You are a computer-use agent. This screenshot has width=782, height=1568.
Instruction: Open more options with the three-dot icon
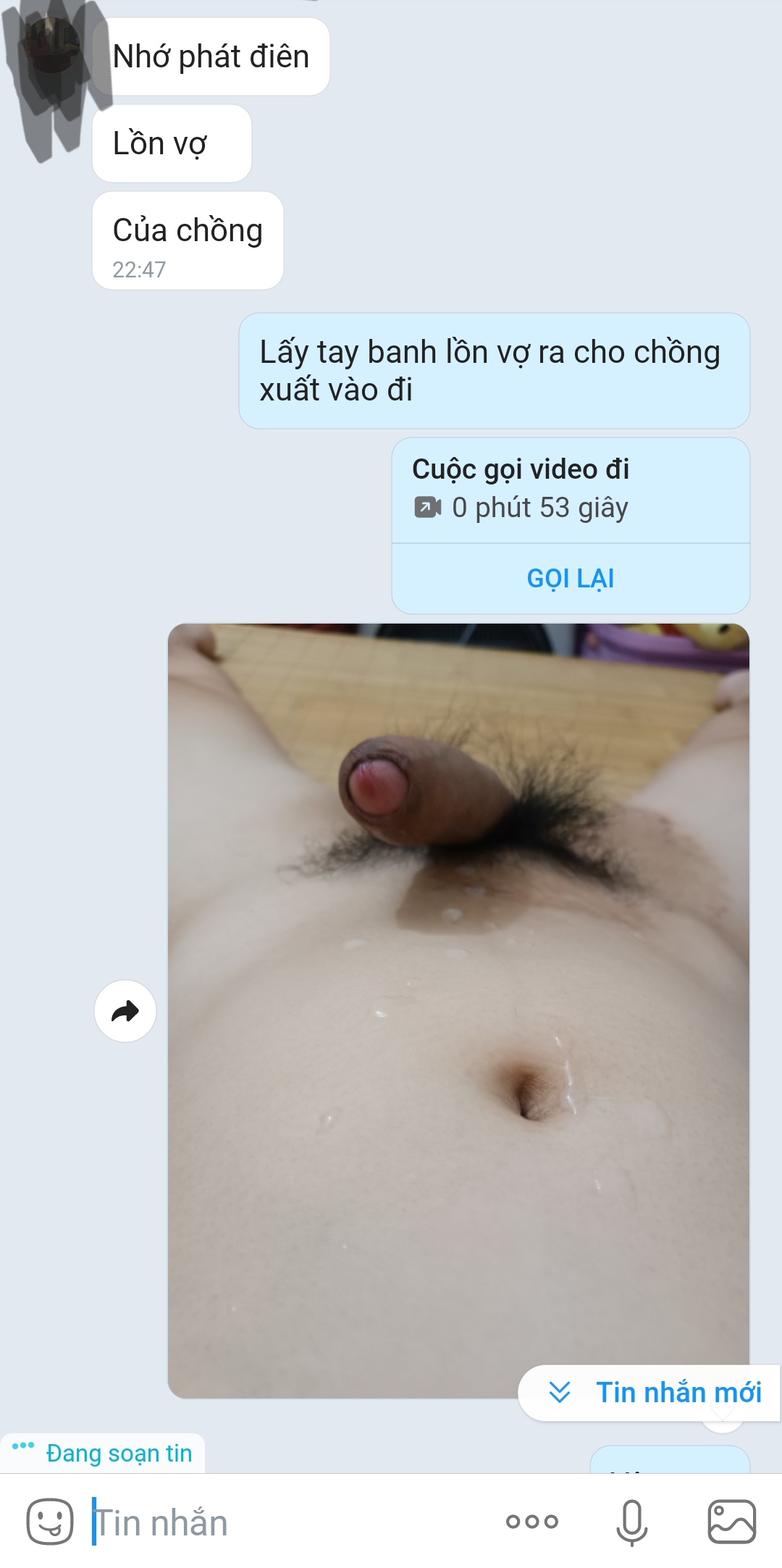pyautogui.click(x=532, y=1521)
